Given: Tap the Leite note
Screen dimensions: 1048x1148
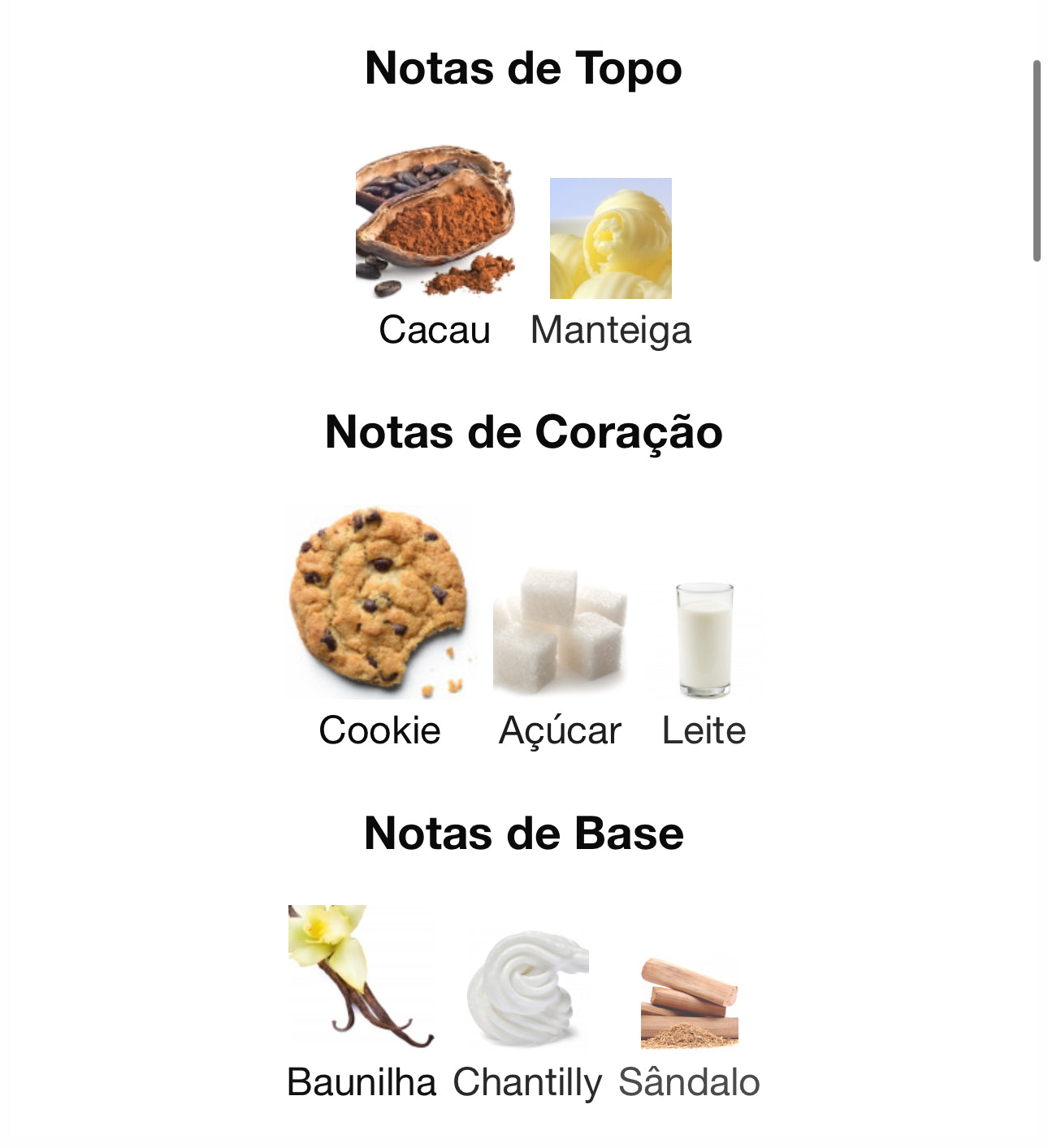Looking at the screenshot, I should pos(704,640).
